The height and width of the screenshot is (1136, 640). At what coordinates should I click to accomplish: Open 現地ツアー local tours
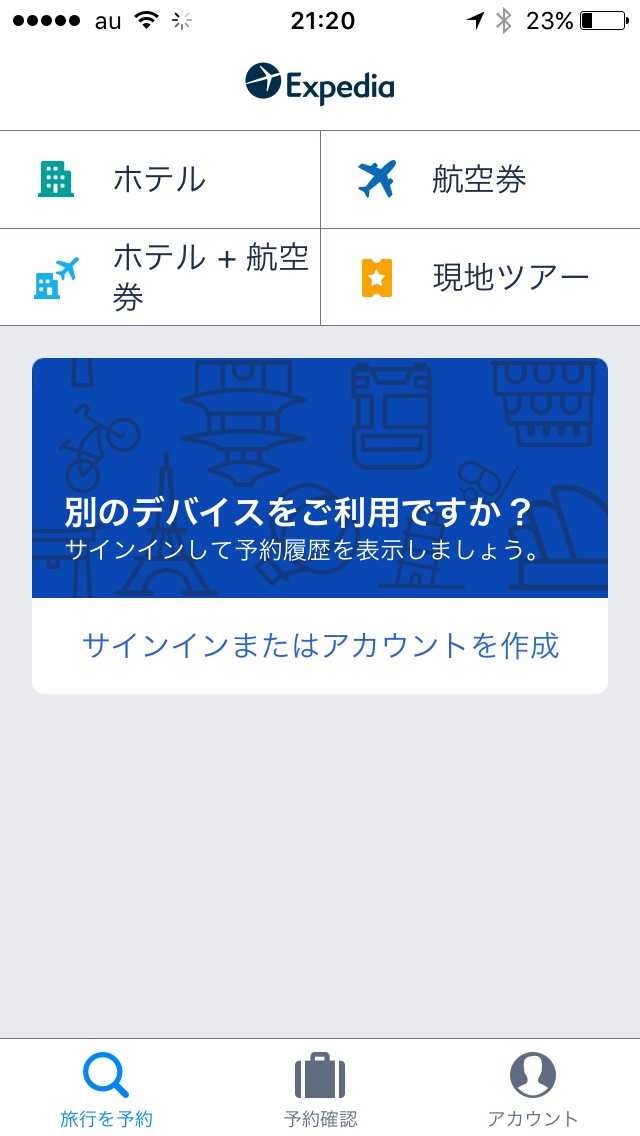pyautogui.click(x=480, y=277)
